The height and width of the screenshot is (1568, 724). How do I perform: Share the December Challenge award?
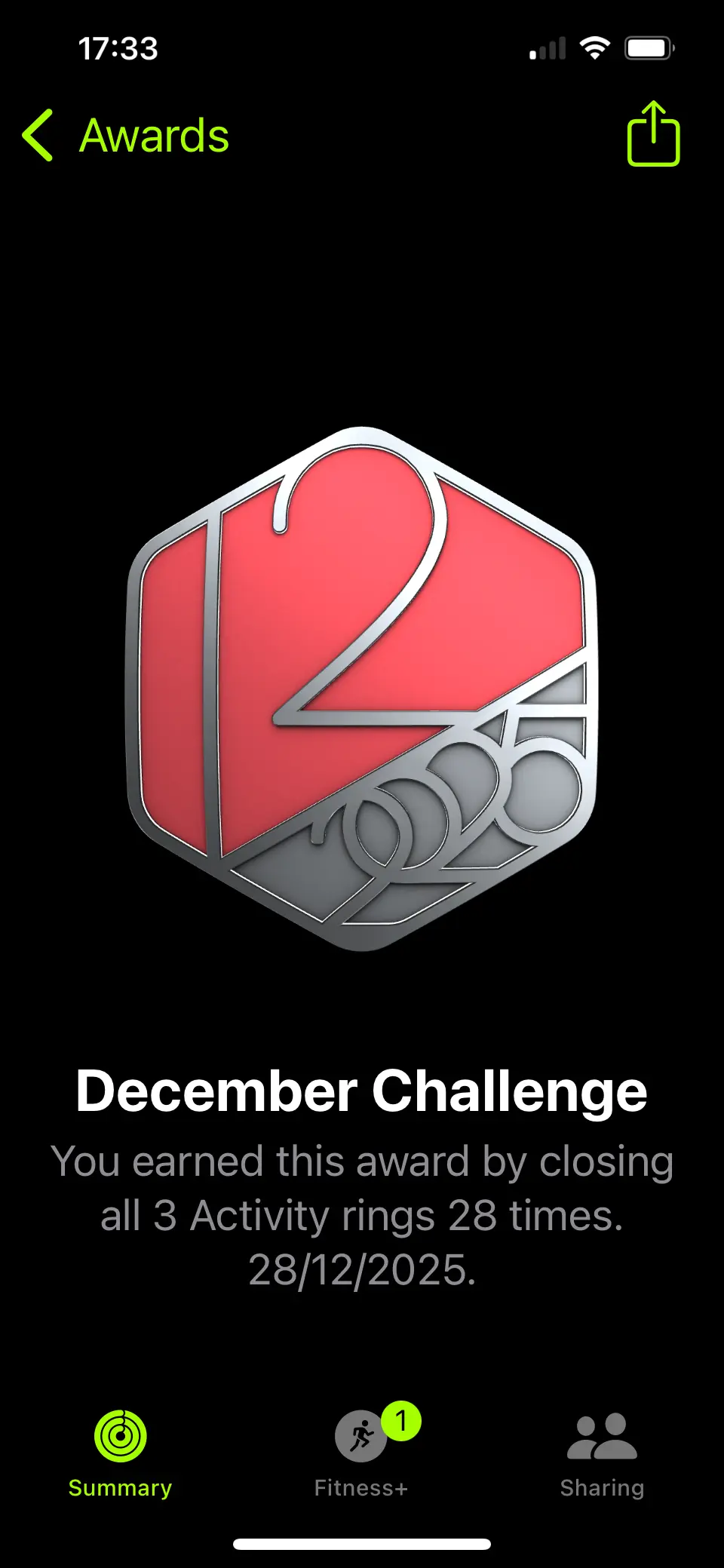653,134
